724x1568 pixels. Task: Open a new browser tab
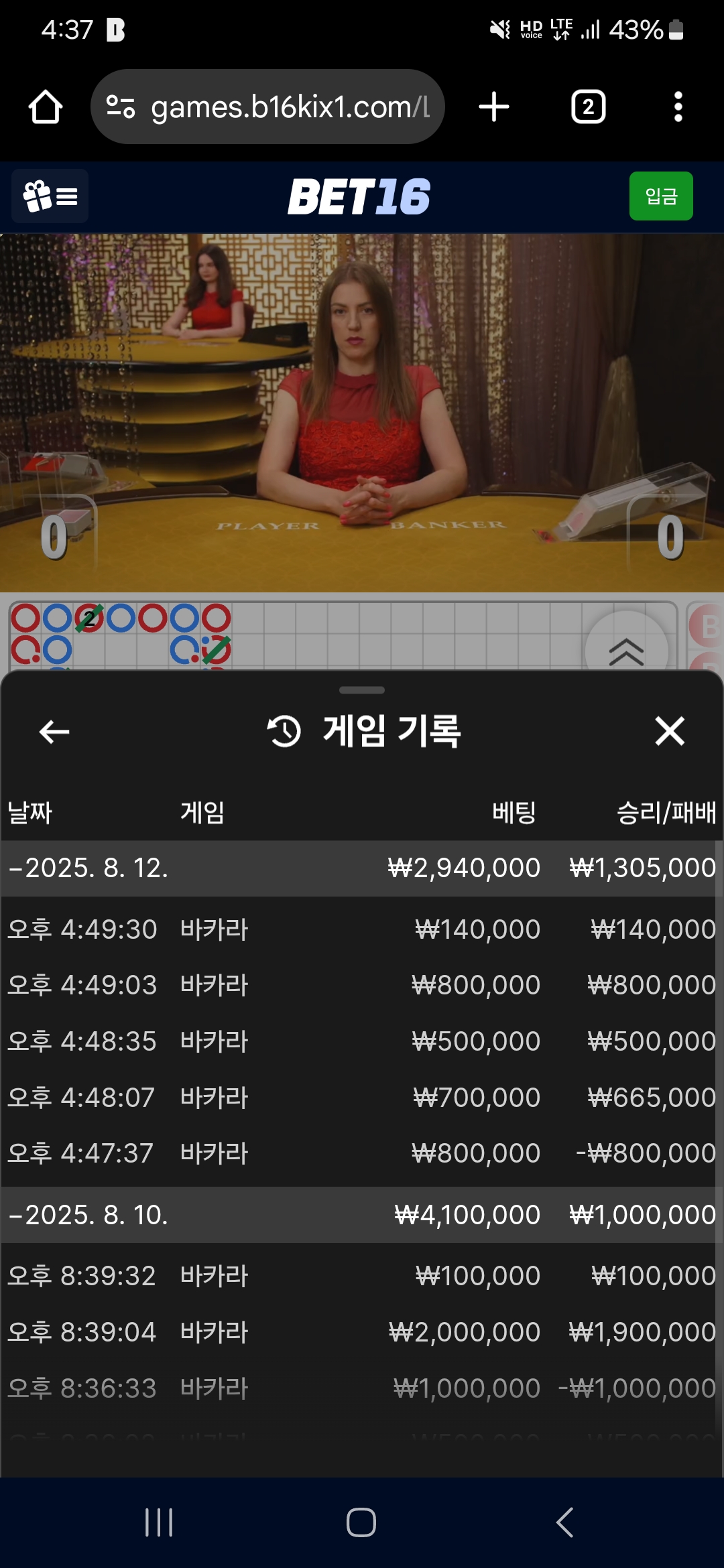coord(494,107)
